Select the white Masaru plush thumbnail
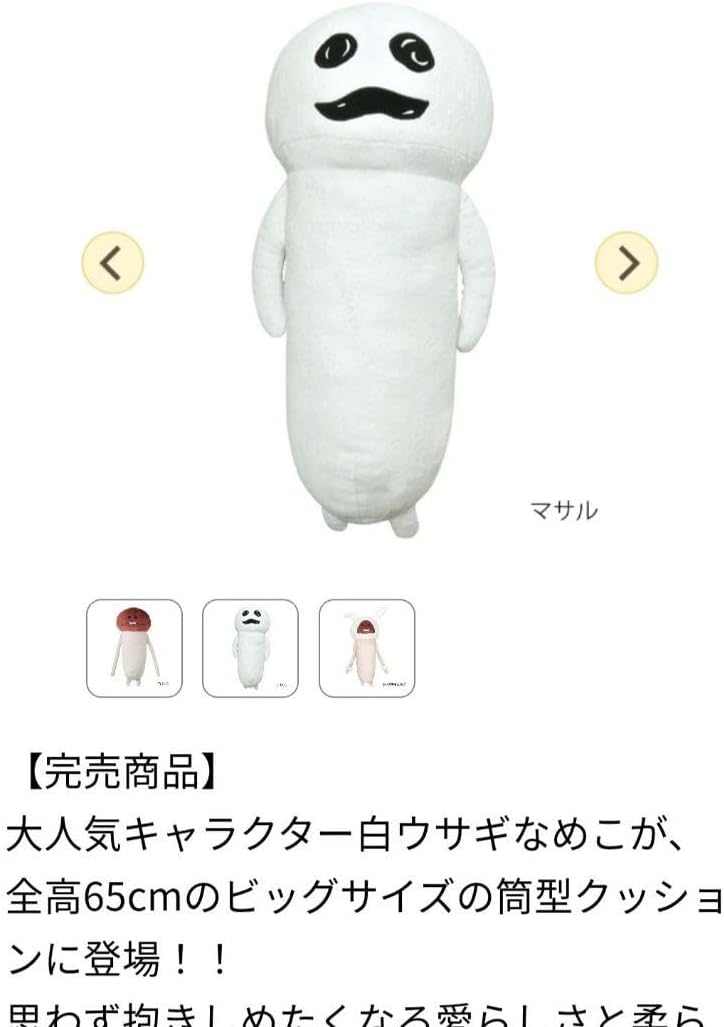This screenshot has width=724, height=1027. (249, 650)
